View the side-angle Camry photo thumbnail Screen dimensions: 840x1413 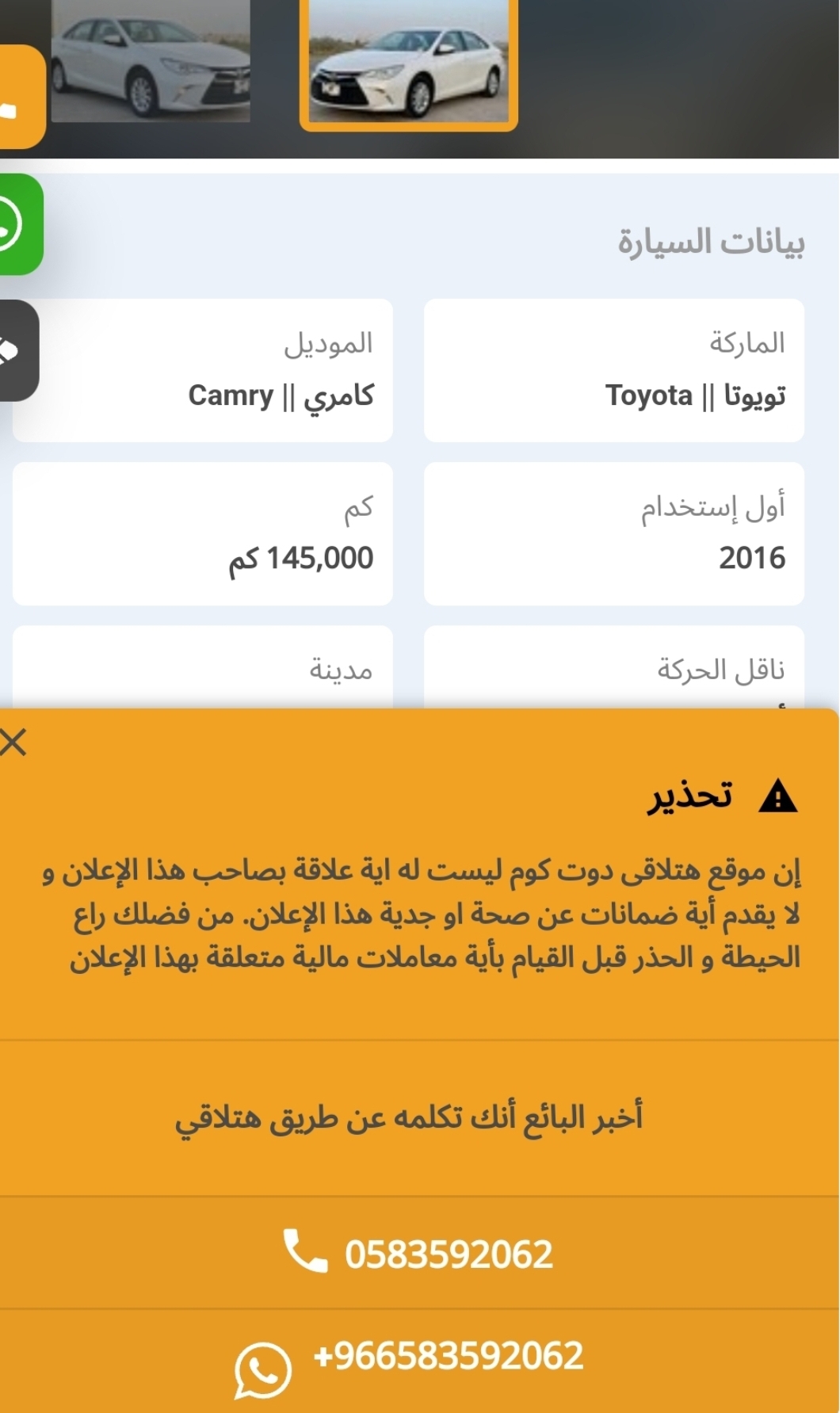[x=151, y=61]
